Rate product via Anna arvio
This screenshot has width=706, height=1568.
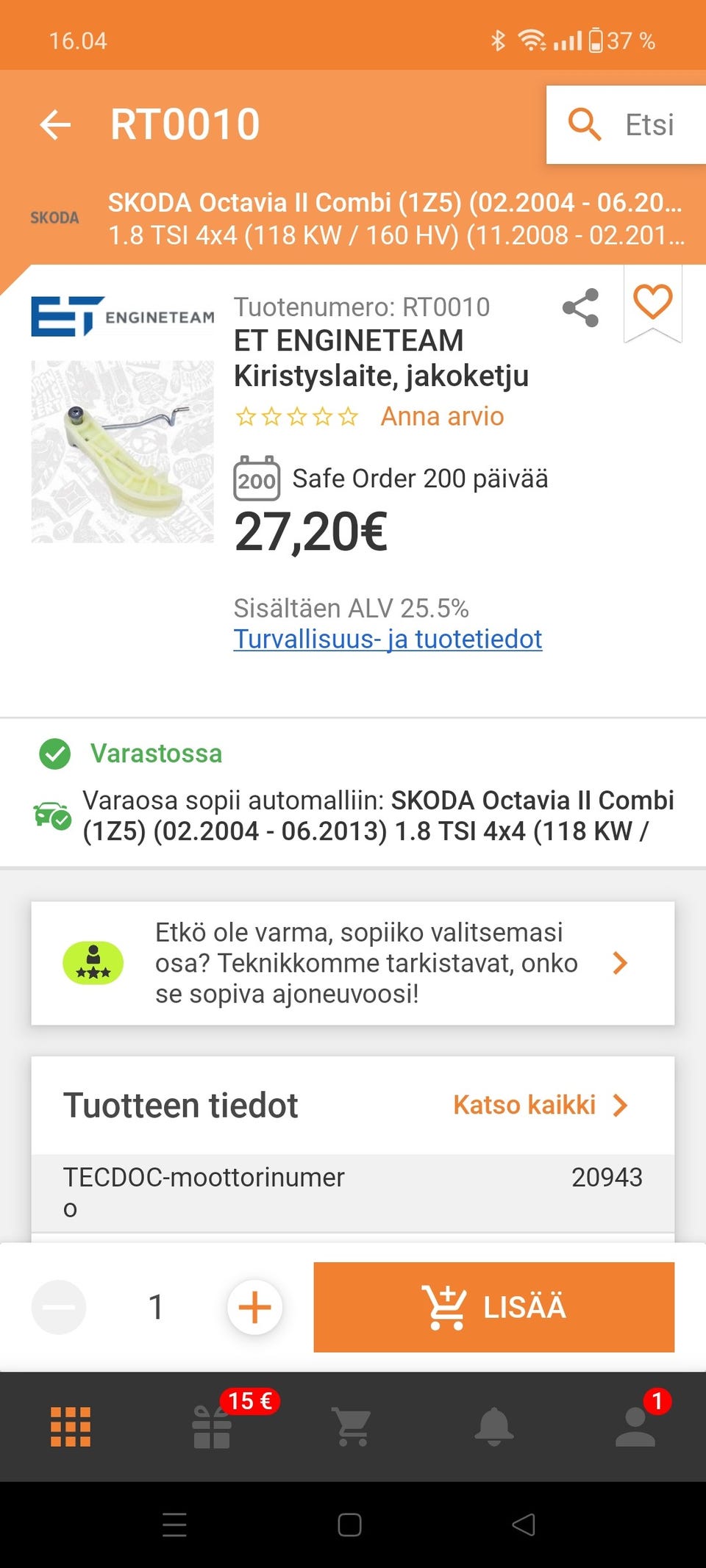(x=441, y=416)
